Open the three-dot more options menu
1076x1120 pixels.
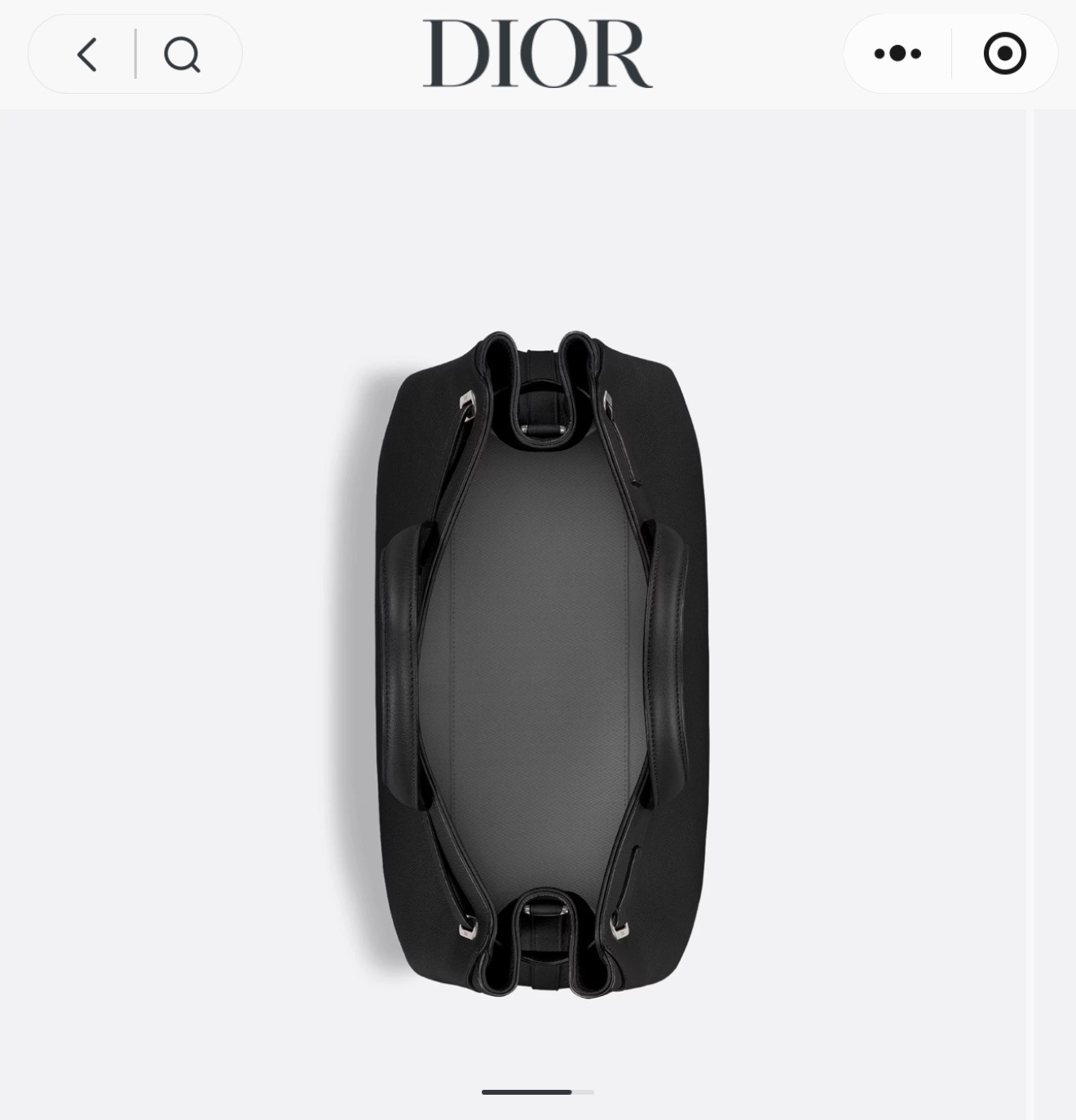[x=897, y=54]
